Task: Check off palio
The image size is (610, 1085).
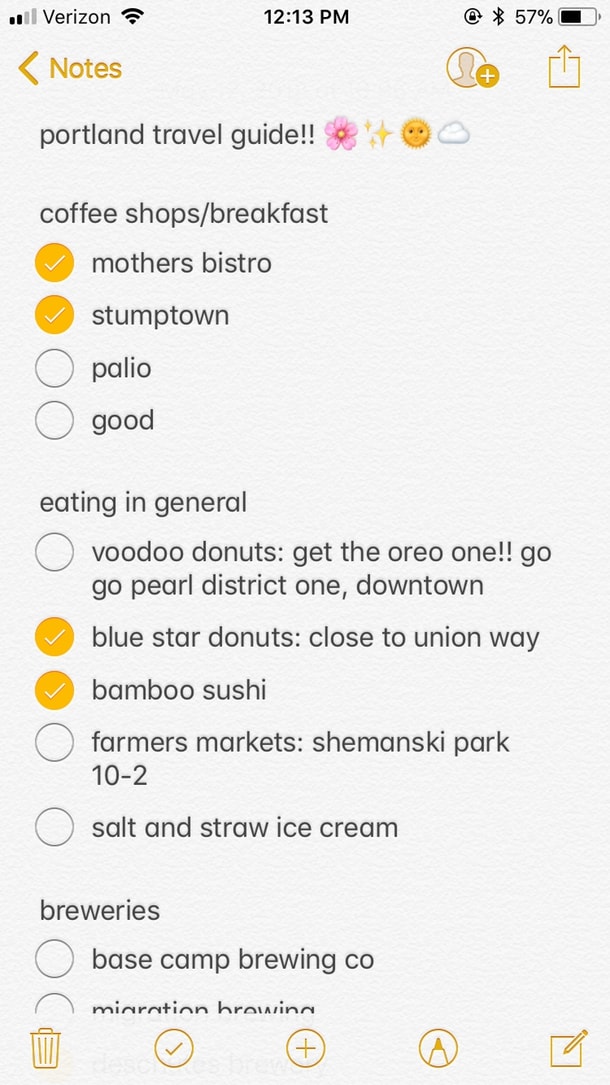Action: (55, 368)
